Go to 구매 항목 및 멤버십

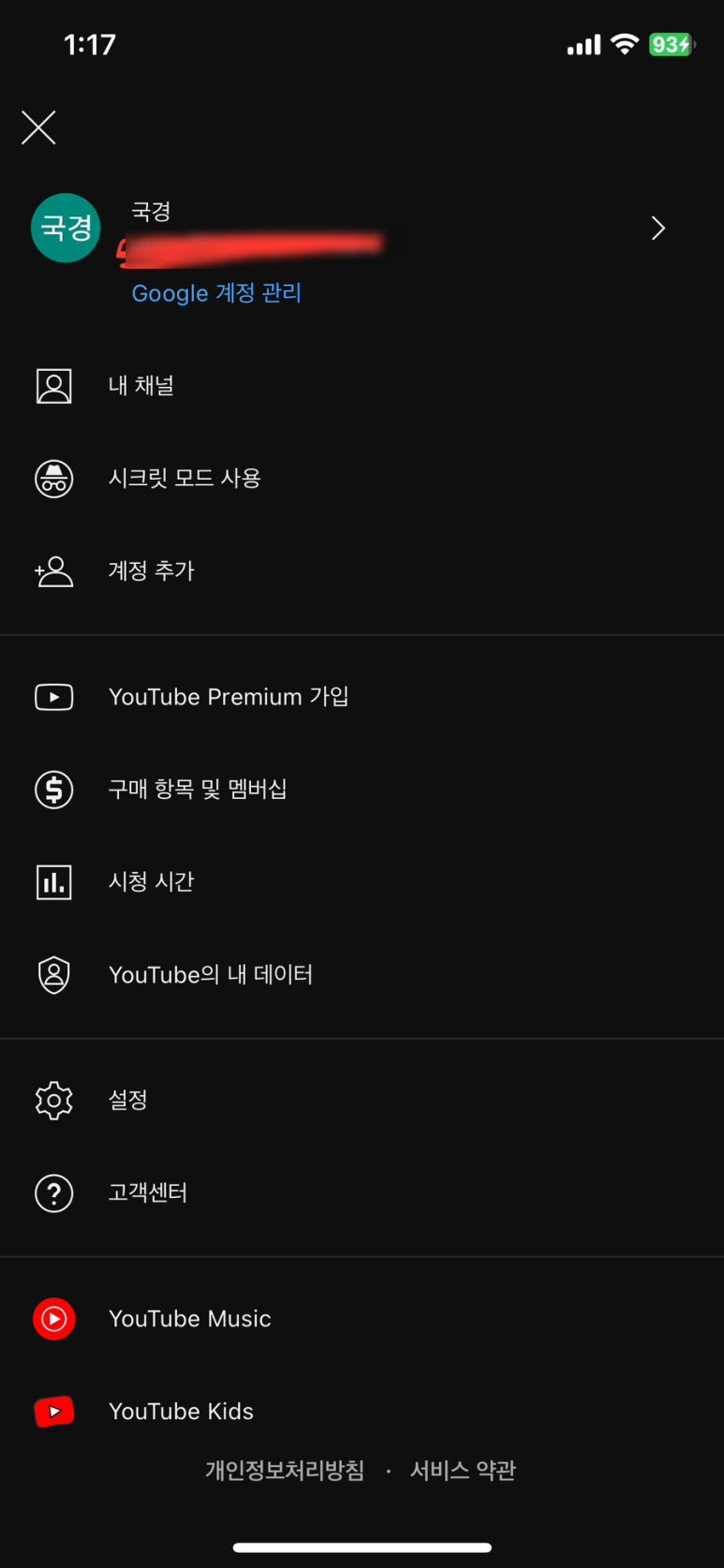362,790
